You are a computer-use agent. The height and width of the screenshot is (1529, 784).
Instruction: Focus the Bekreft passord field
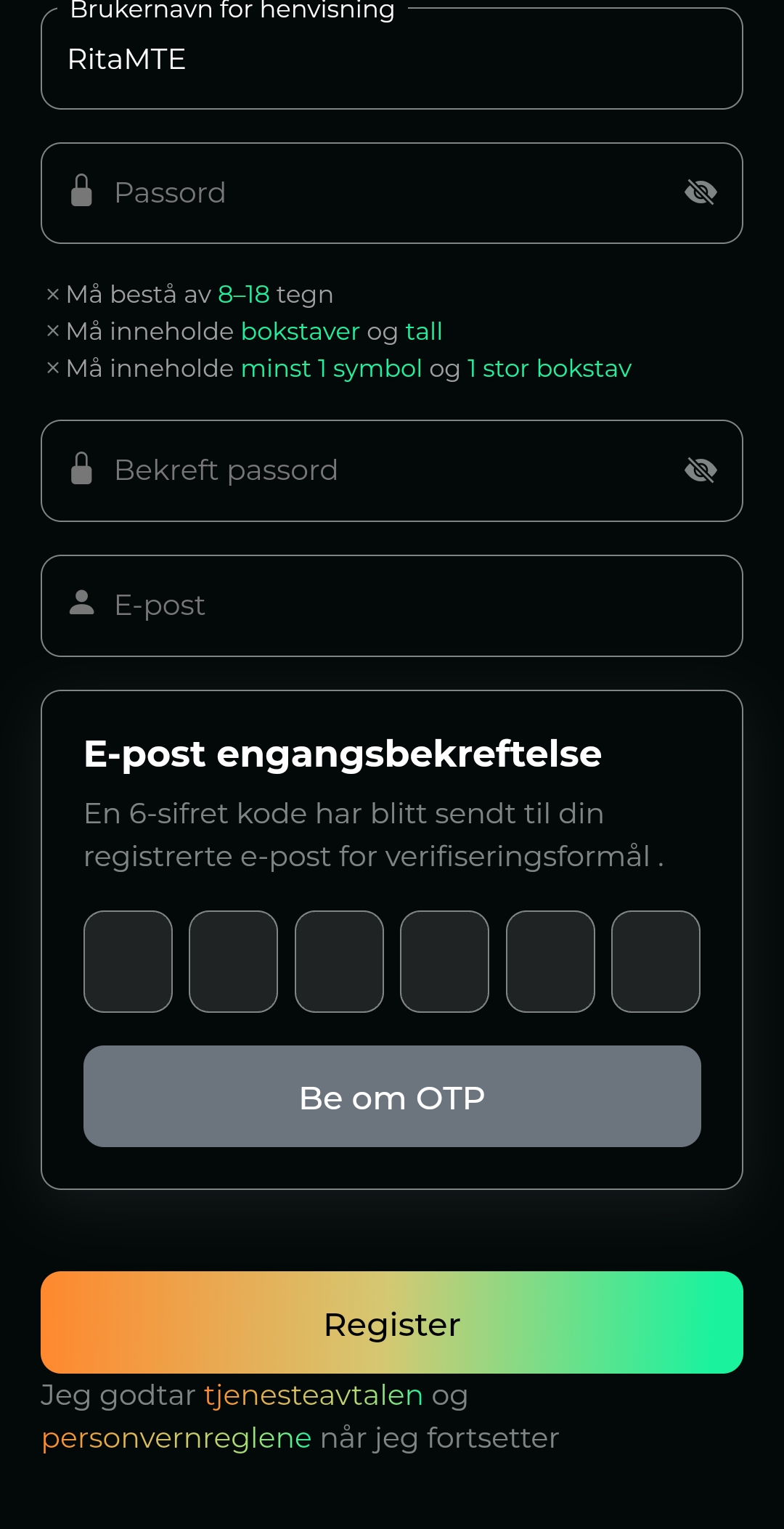point(377,470)
